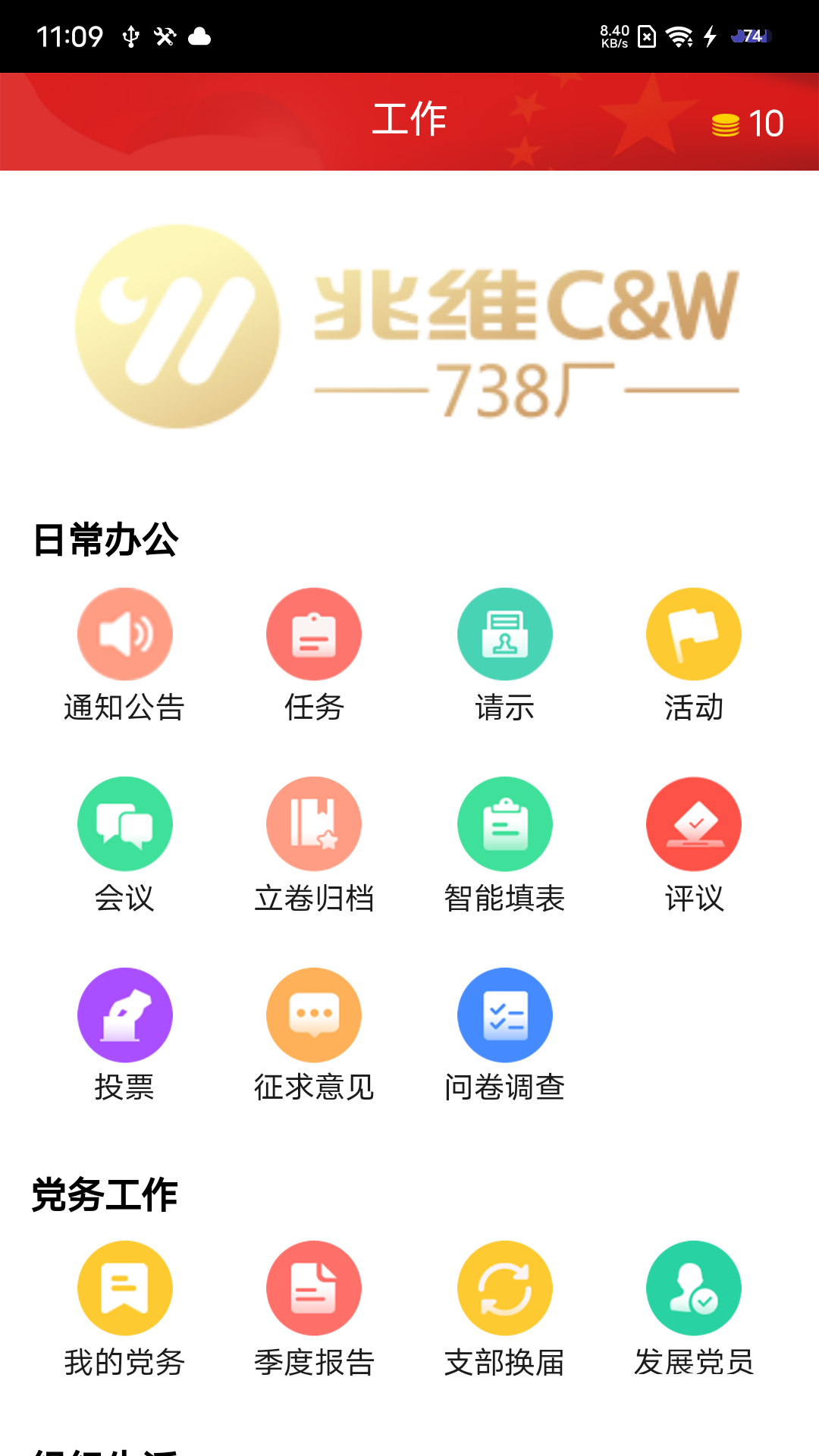The image size is (819, 1456).
Task: Select the 征求意见 feedback icon
Action: (x=315, y=1014)
